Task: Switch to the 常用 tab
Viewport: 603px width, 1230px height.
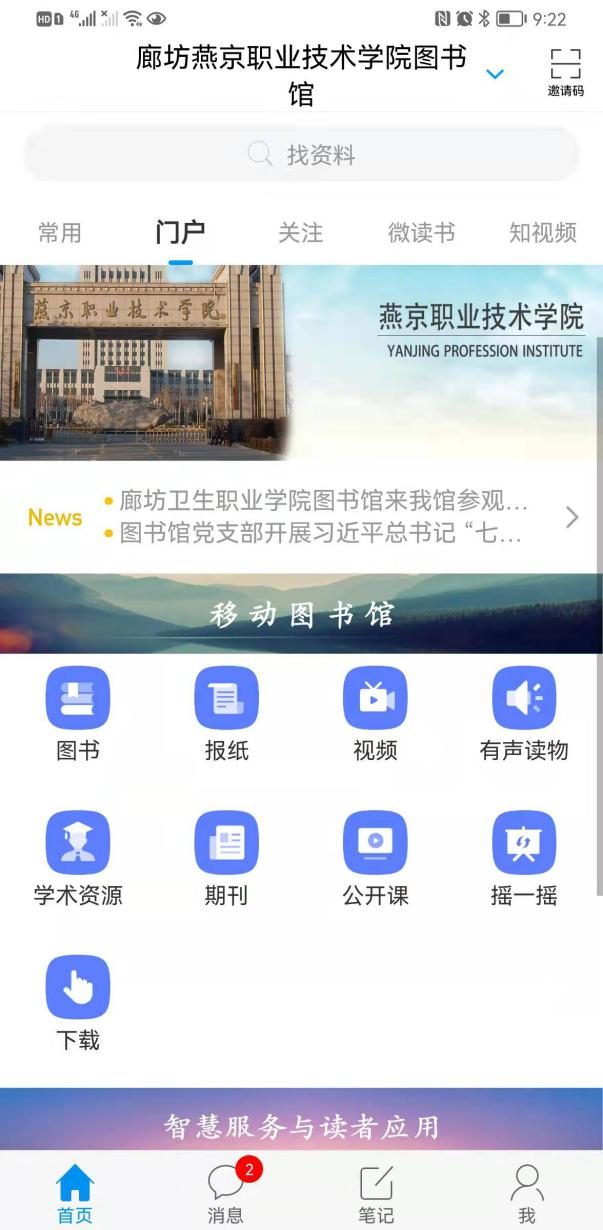Action: [x=60, y=233]
